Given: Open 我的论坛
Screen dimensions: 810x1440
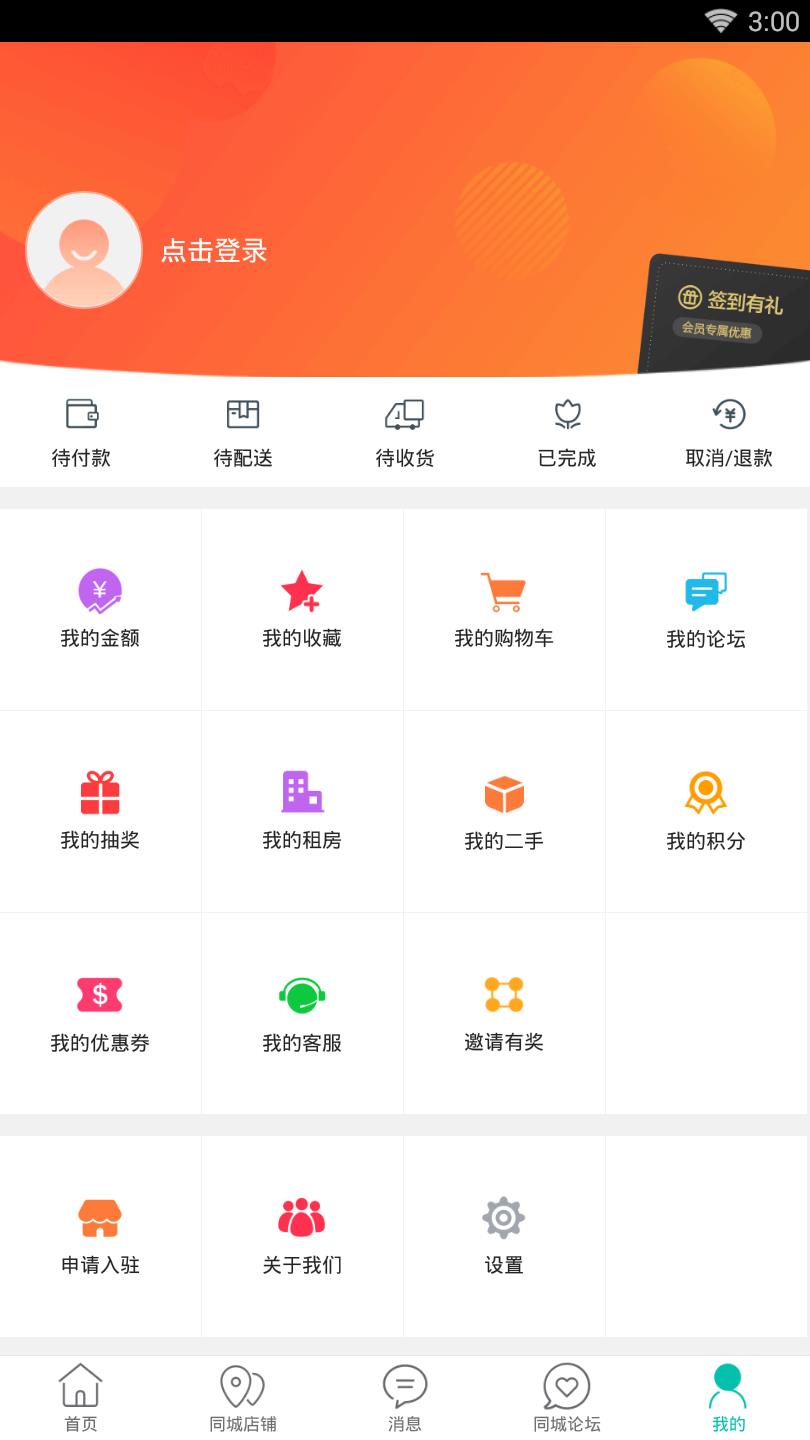Looking at the screenshot, I should [x=706, y=609].
